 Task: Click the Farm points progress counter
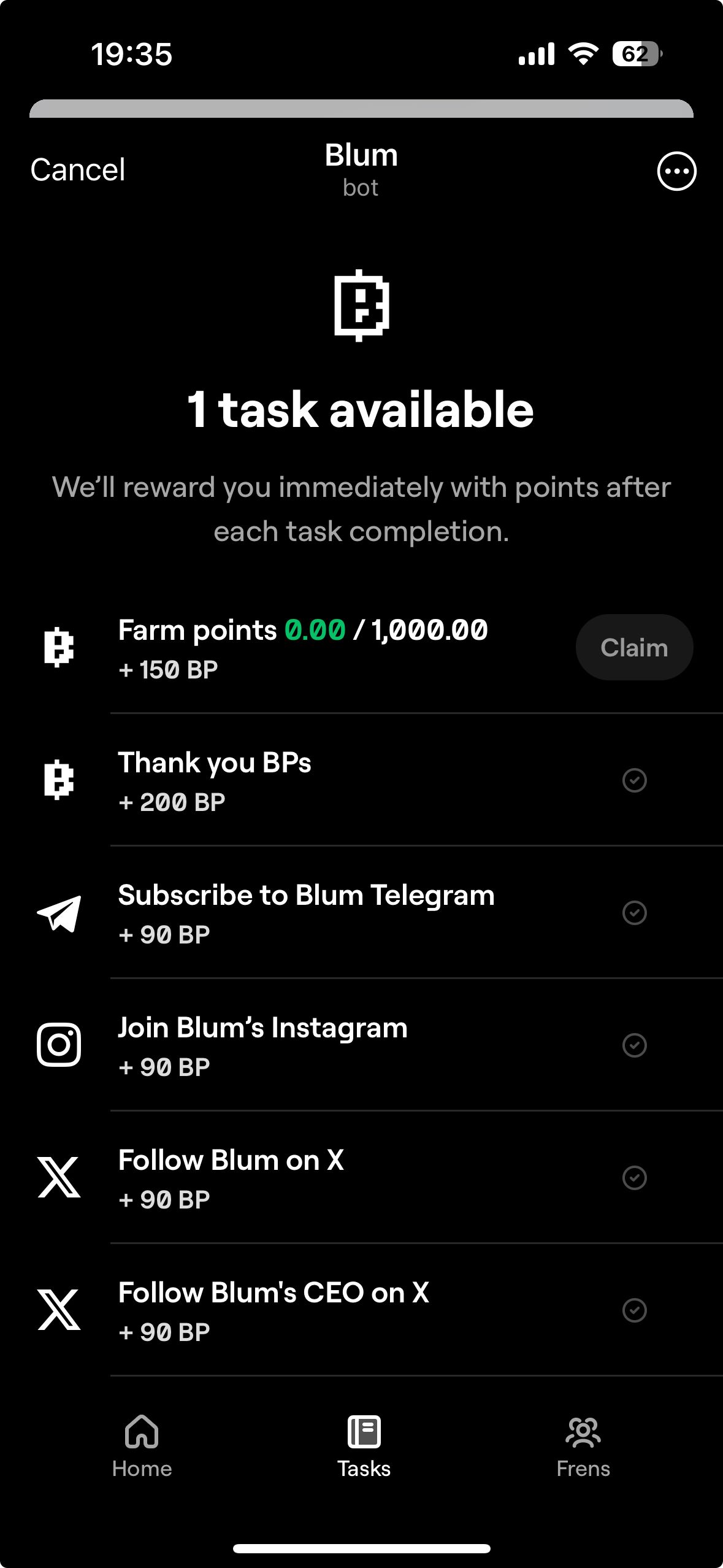(387, 629)
